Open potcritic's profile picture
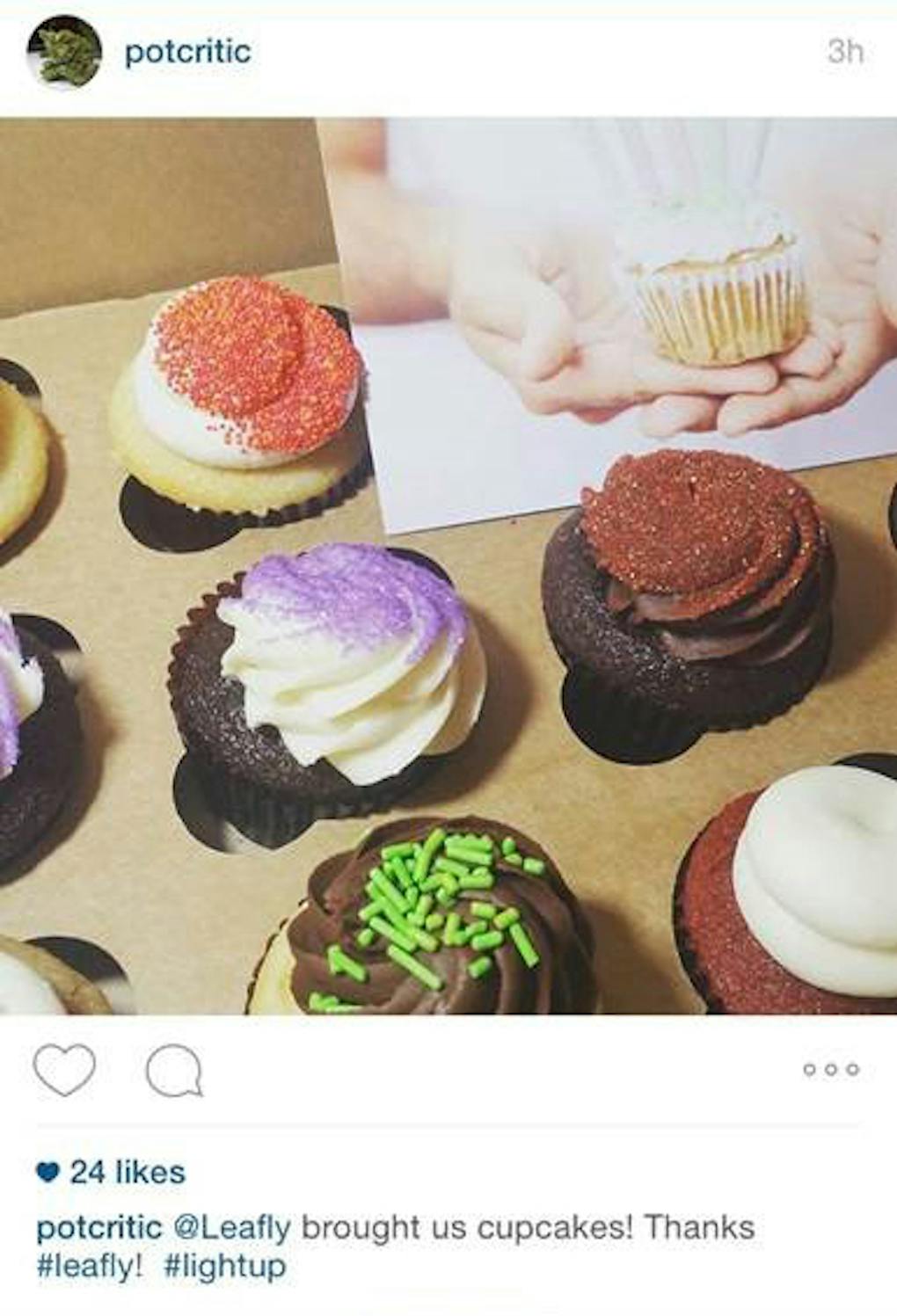Screen dimensions: 897x1316 click(65, 51)
